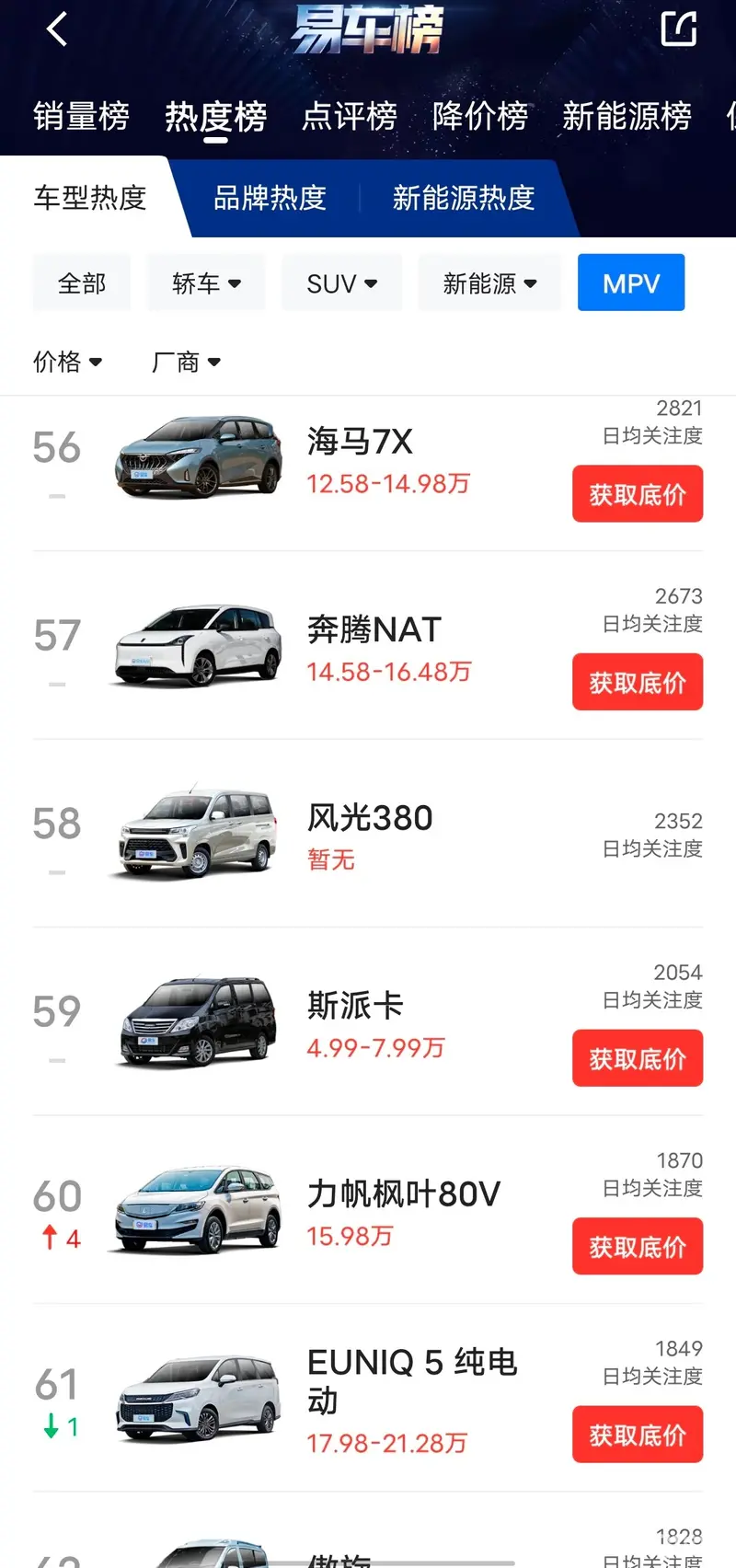Image resolution: width=736 pixels, height=1568 pixels.
Task: Open the 风光380 car entry
Action: click(x=370, y=819)
